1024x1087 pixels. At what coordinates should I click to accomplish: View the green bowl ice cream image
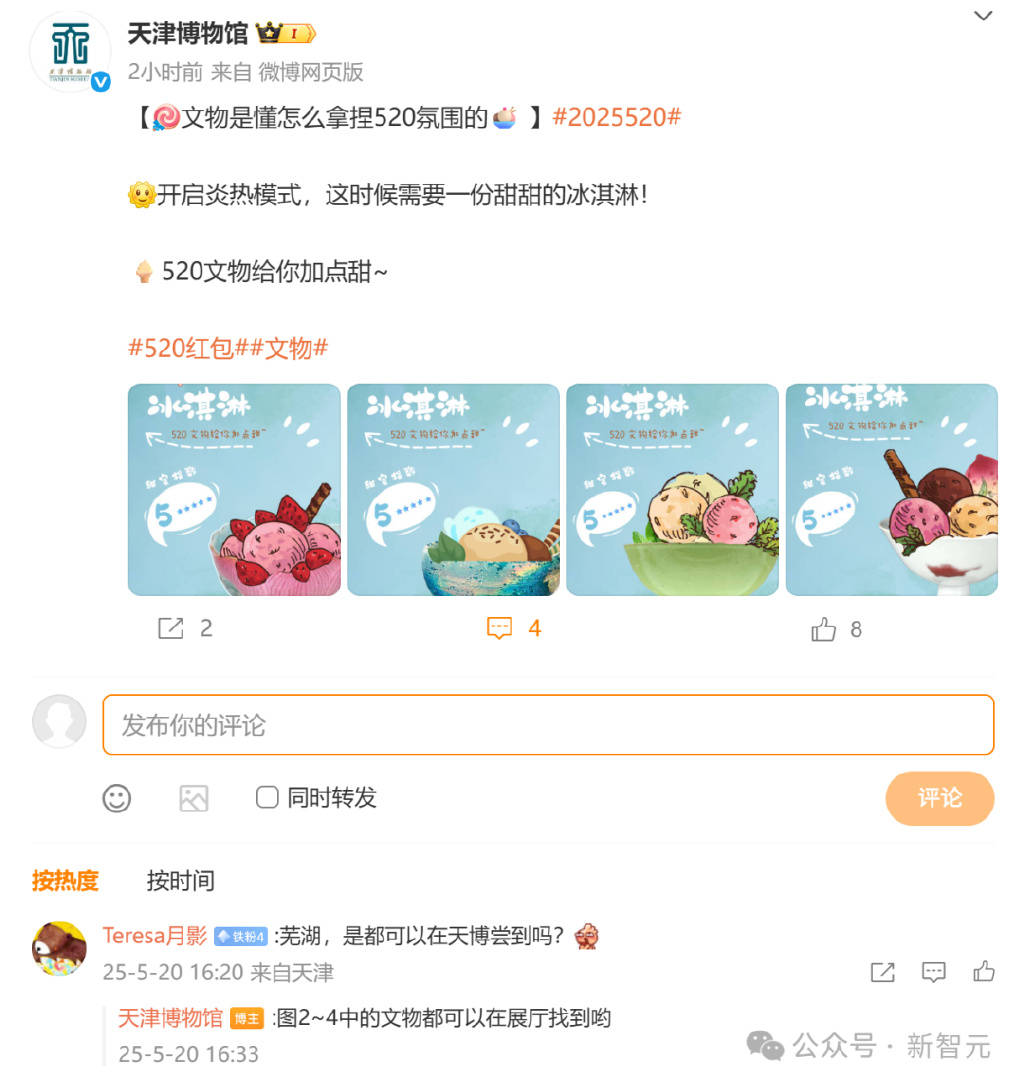672,490
